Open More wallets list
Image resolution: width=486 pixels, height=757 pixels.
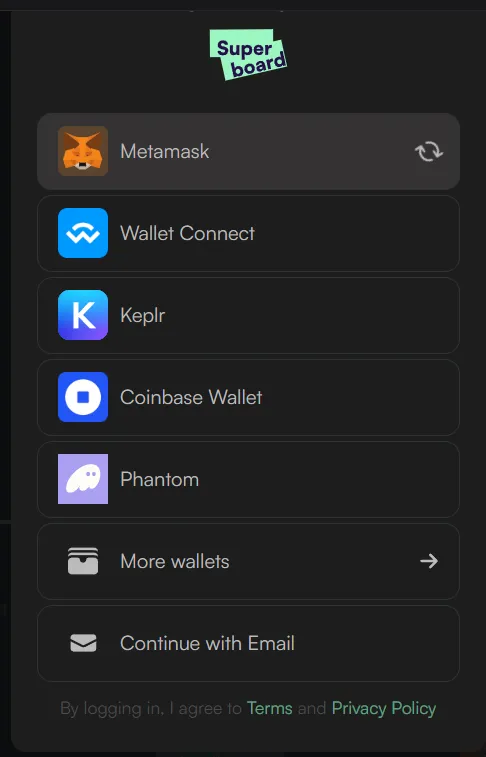click(x=248, y=561)
